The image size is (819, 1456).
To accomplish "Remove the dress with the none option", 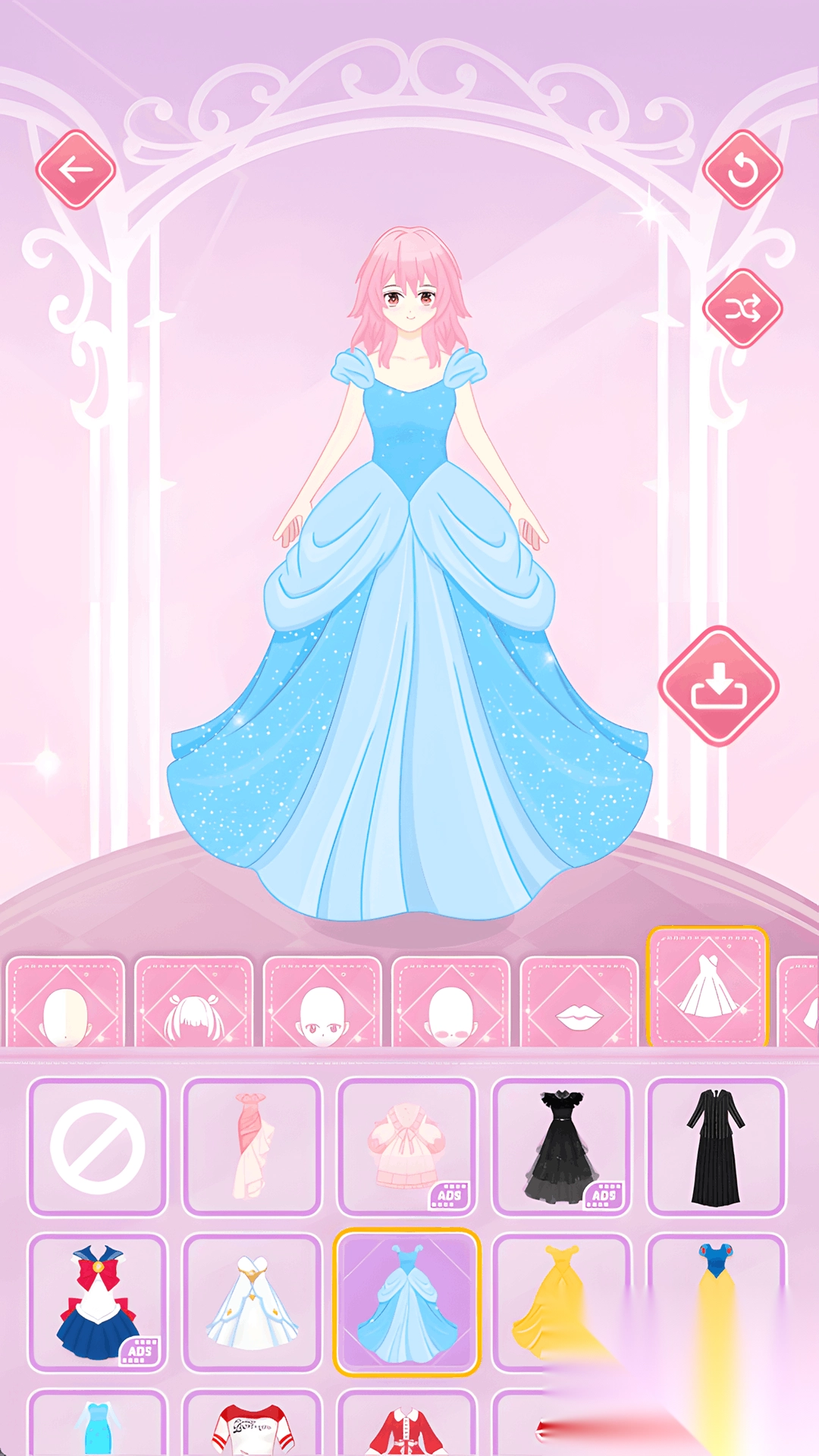I will tap(97, 1147).
